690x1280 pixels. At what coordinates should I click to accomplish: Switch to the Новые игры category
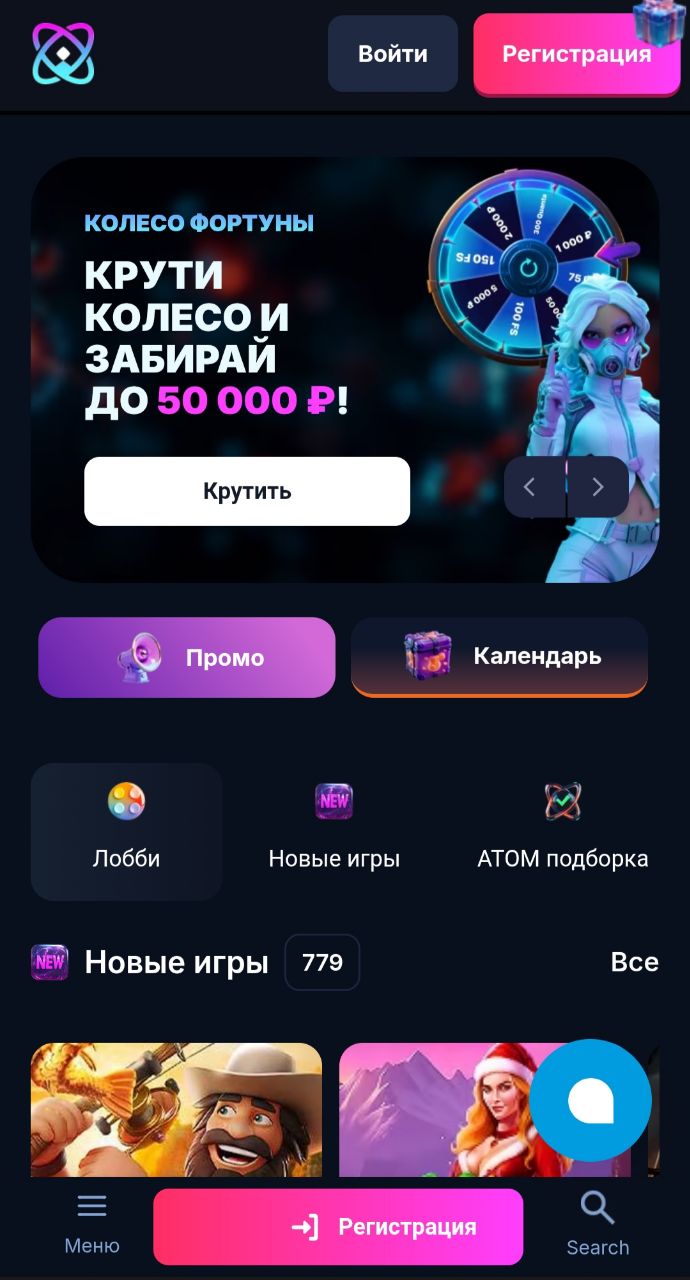point(334,831)
